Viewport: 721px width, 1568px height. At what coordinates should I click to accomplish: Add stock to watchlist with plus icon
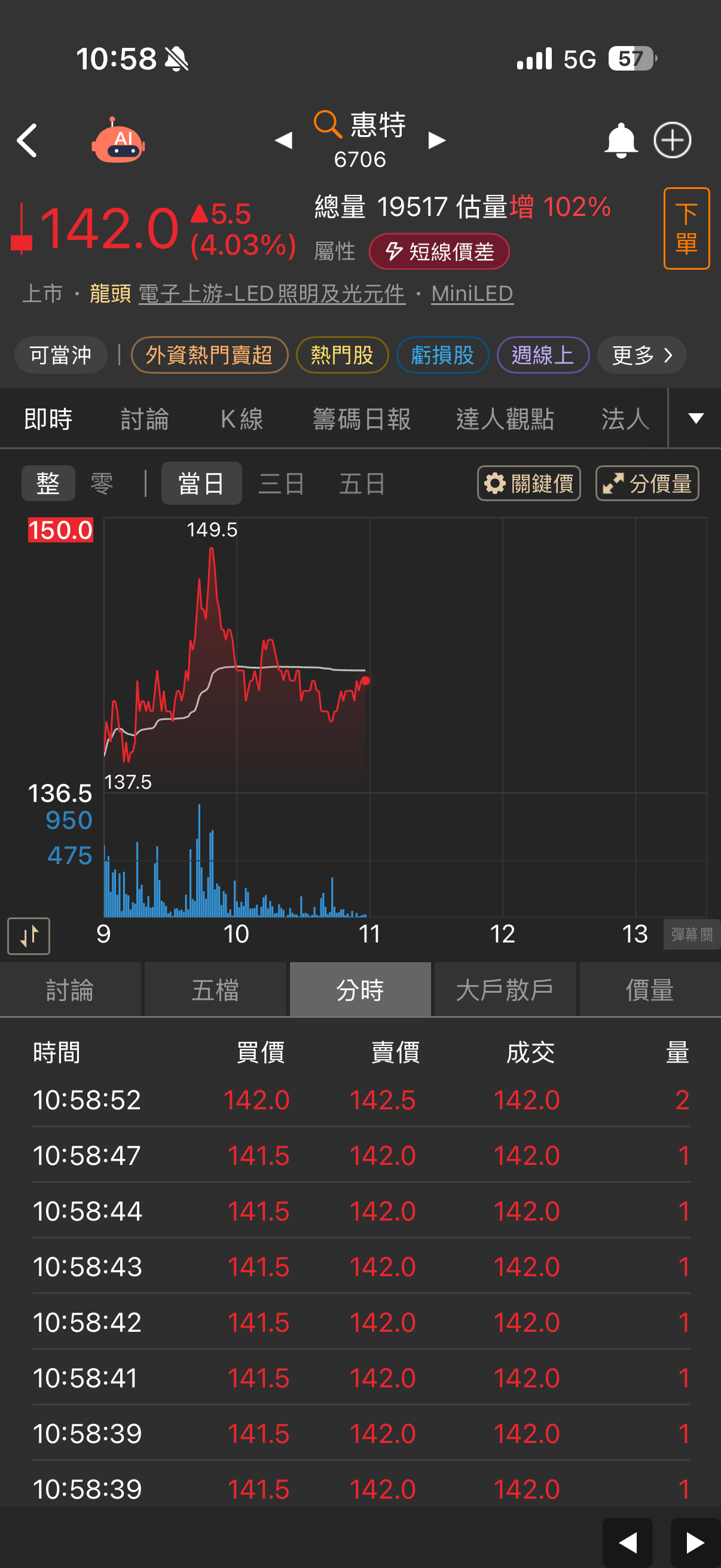[672, 141]
